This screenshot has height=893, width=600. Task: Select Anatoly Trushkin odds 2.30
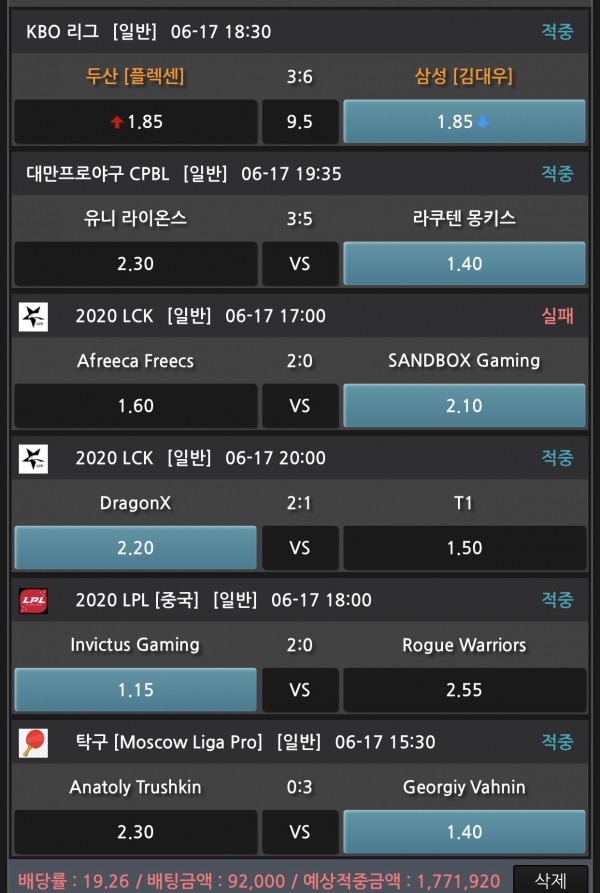(x=136, y=832)
